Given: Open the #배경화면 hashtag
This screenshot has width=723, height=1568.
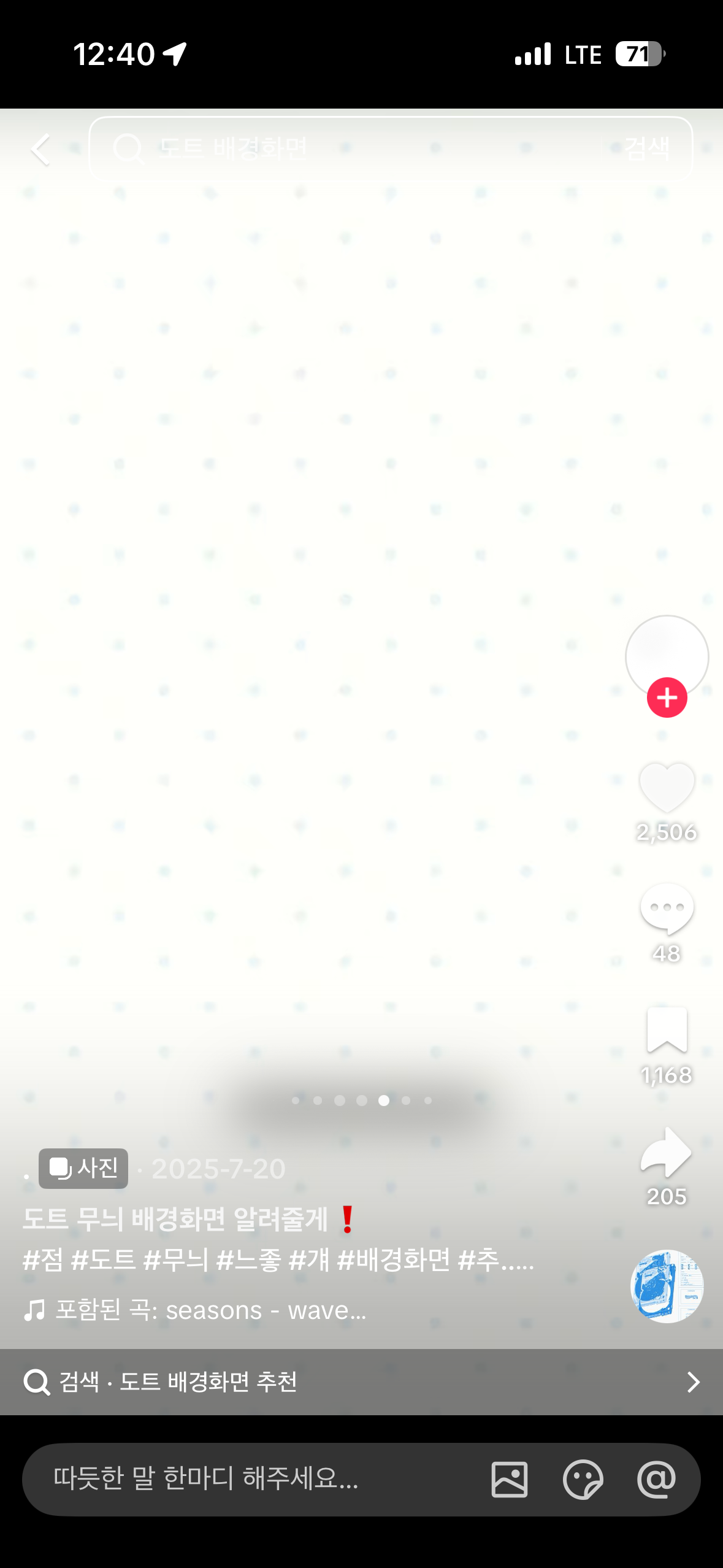Looking at the screenshot, I should click(393, 1260).
